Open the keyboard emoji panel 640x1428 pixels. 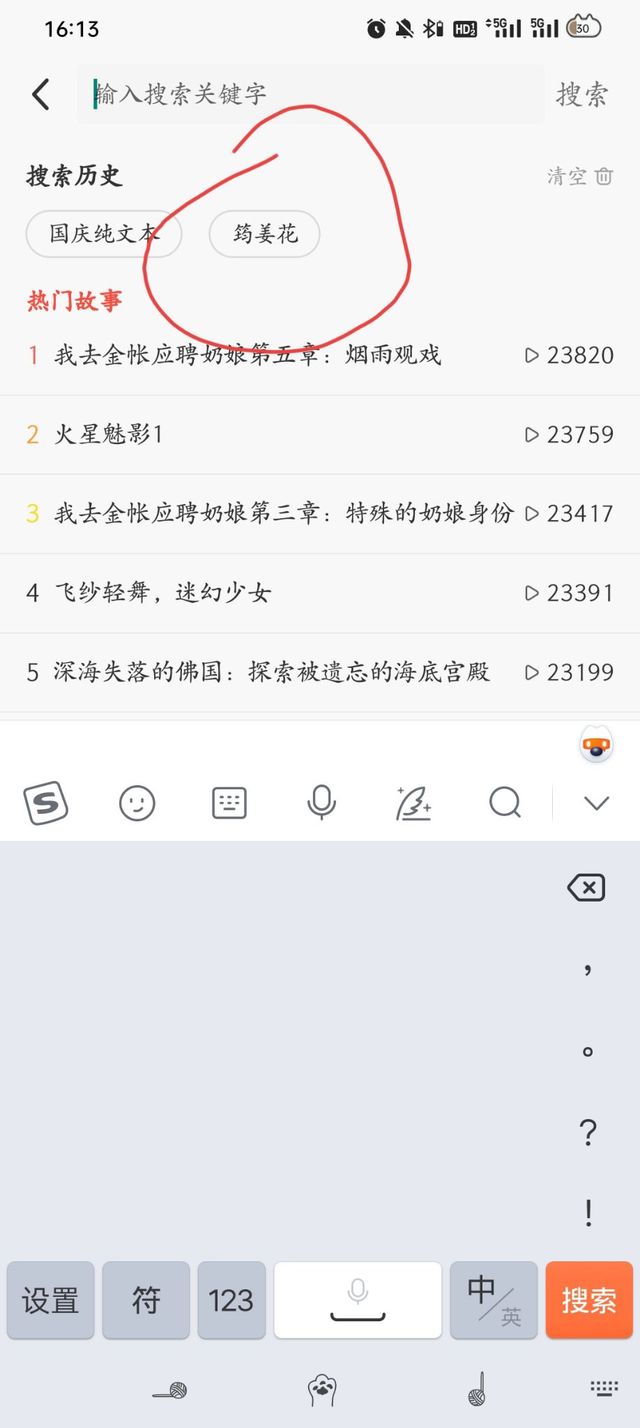click(137, 803)
